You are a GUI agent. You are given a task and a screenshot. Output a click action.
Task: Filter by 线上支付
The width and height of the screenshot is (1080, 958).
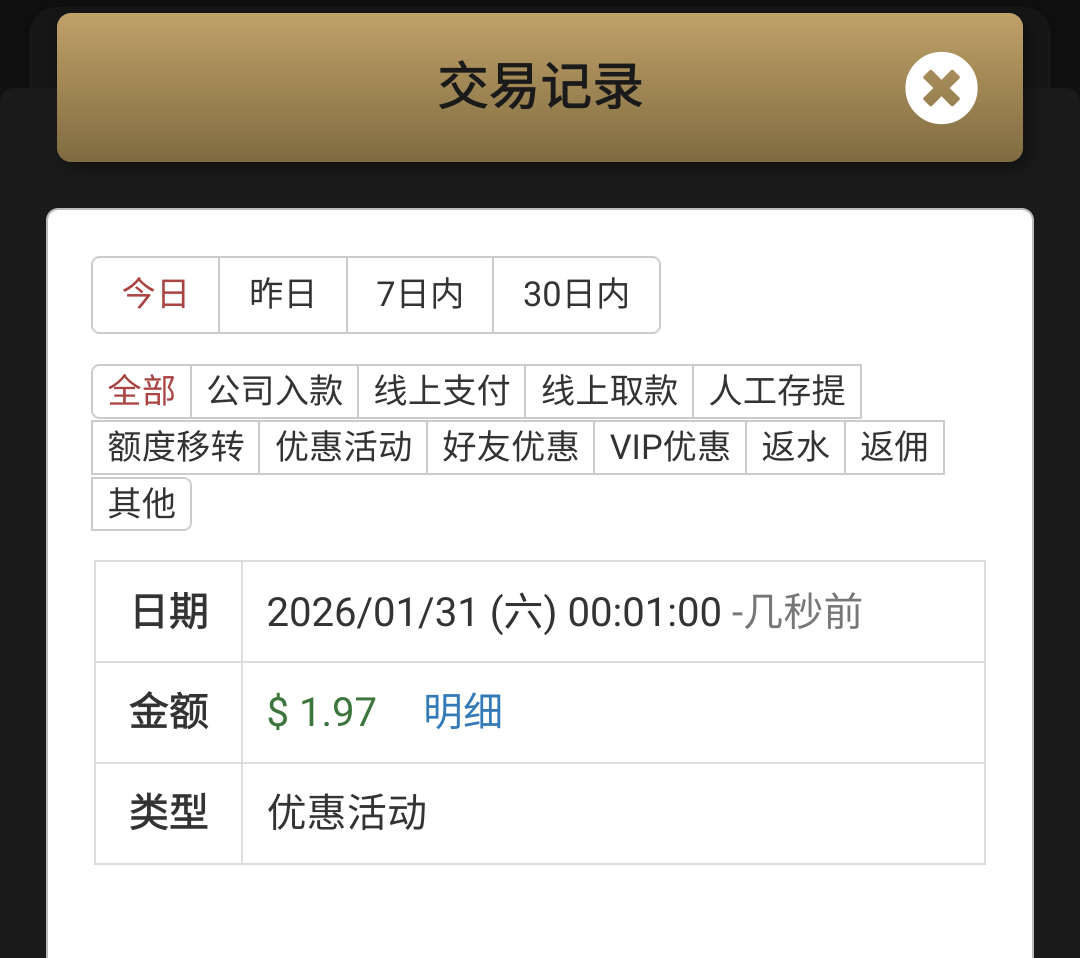(x=442, y=391)
